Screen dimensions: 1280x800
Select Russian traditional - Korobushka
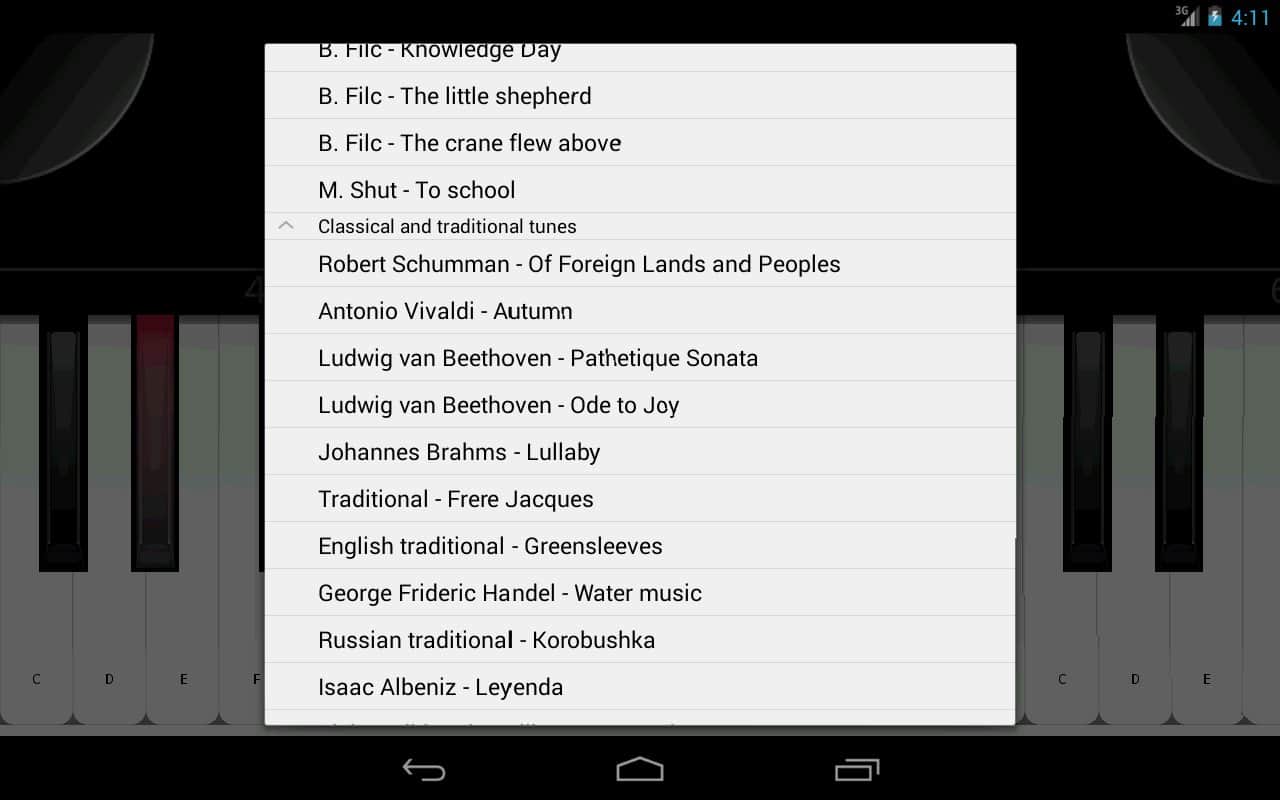pos(640,640)
